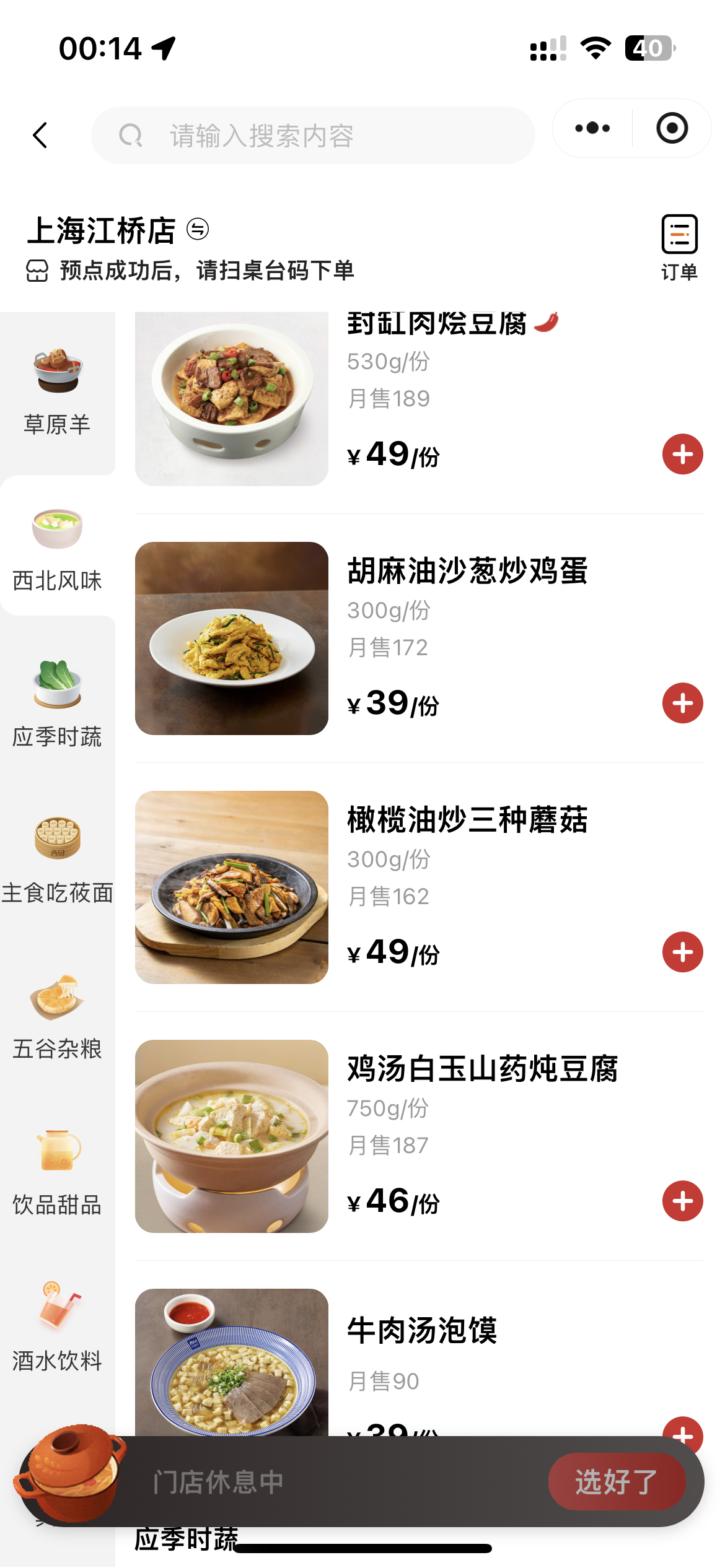The width and height of the screenshot is (725, 1568).
Task: Add 封缸肉烩豆腐 to the cart
Action: [682, 454]
